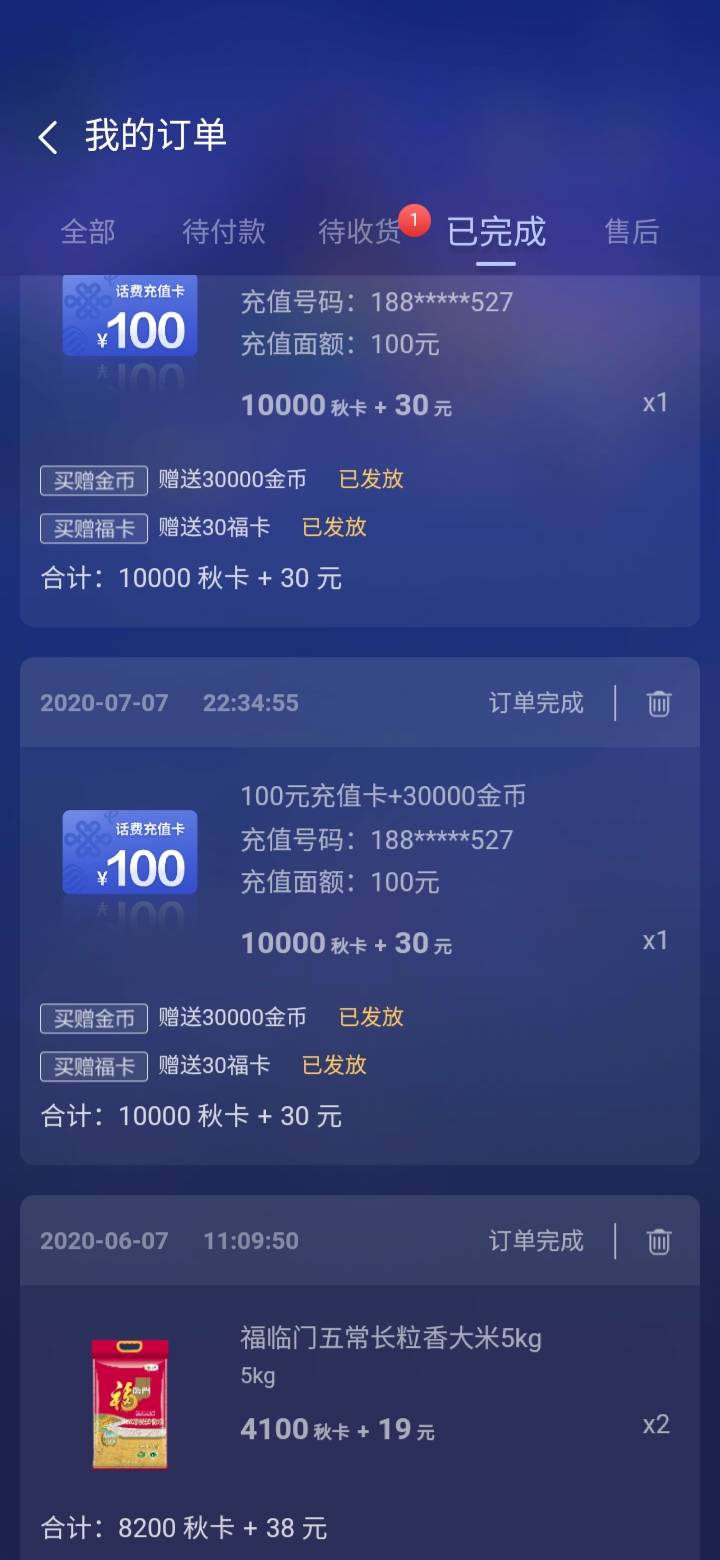The image size is (720, 1560).
Task: Tap 订单完成 status on the 2020-07-07 order
Action: click(x=536, y=703)
